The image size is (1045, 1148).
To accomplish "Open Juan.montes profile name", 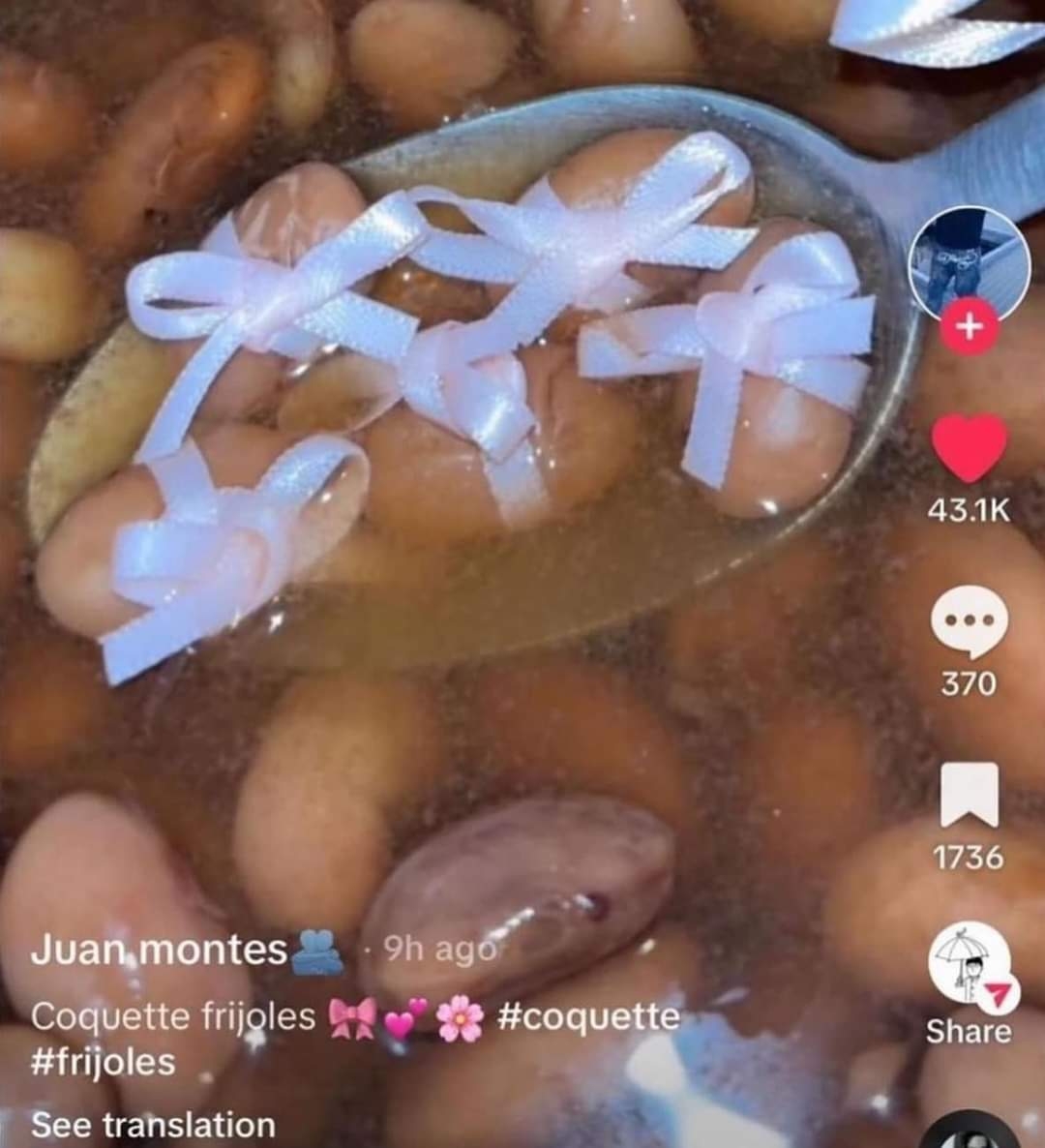I will click(x=160, y=949).
